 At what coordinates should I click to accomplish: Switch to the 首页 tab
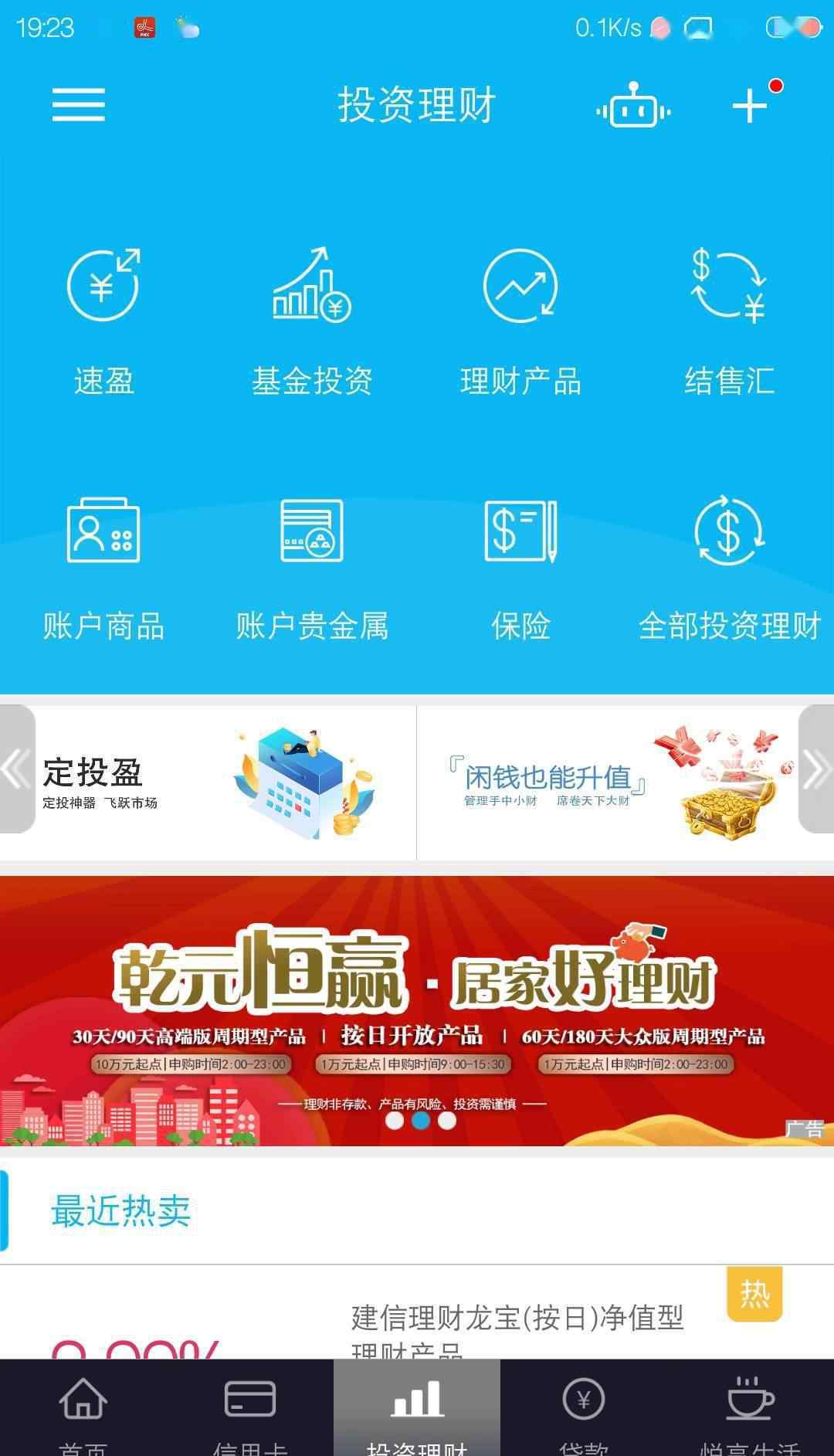(x=83, y=1408)
